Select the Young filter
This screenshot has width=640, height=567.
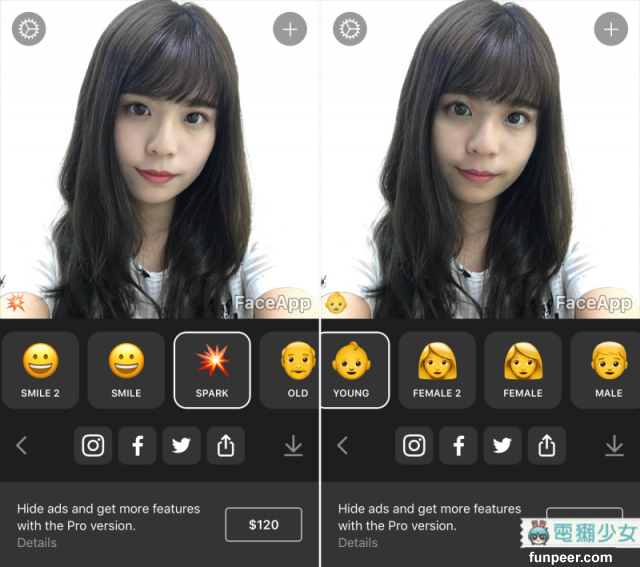click(353, 369)
